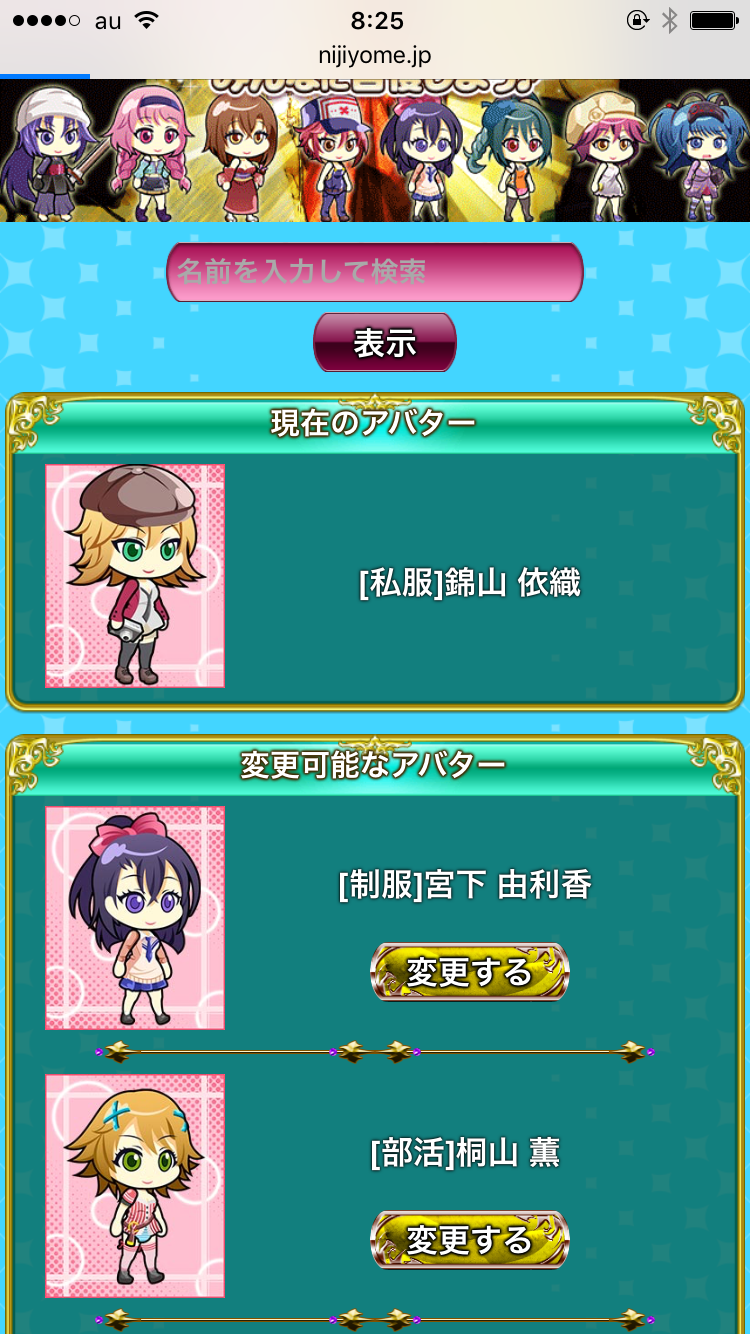Change avatar to [部活]桐山 薫

tap(469, 1240)
